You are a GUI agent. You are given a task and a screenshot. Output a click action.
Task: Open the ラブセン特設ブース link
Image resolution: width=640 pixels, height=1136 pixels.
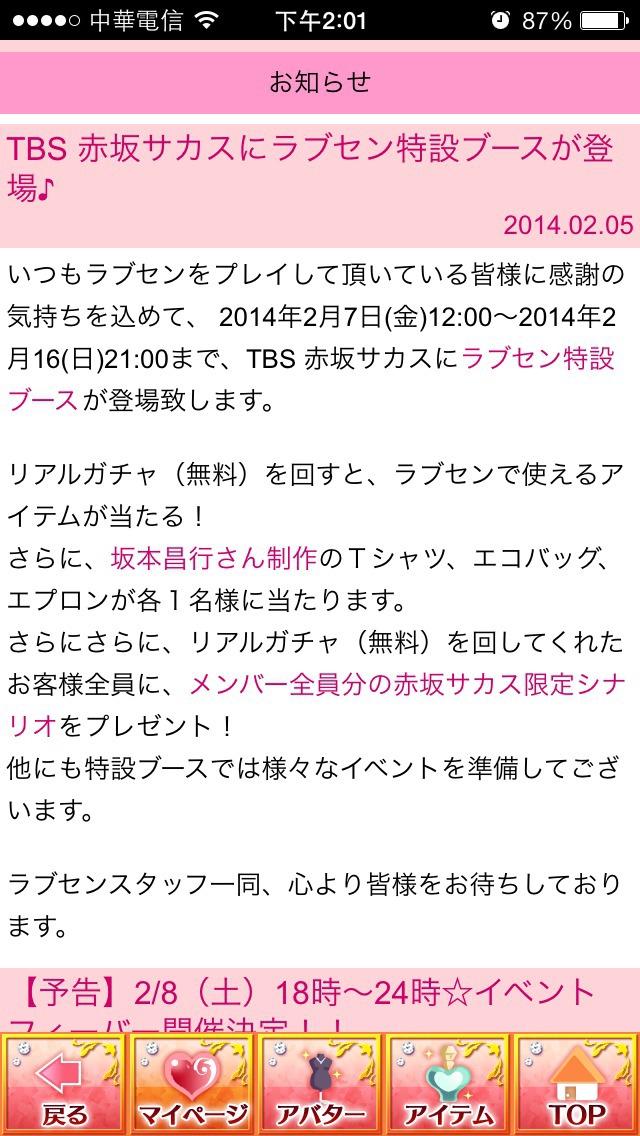pyautogui.click(x=538, y=359)
